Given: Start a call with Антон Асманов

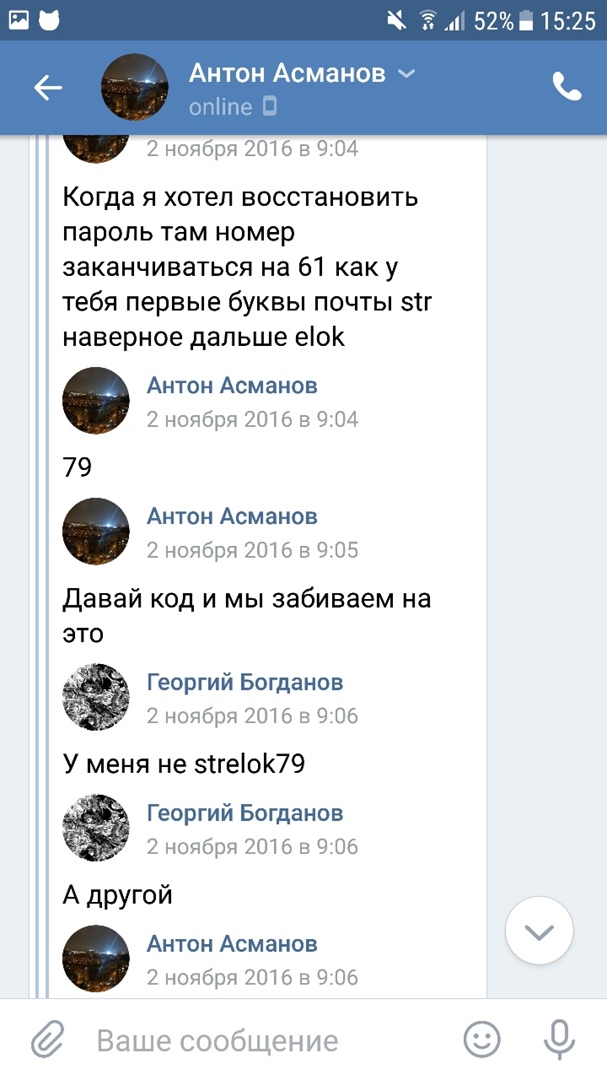Looking at the screenshot, I should 567,88.
